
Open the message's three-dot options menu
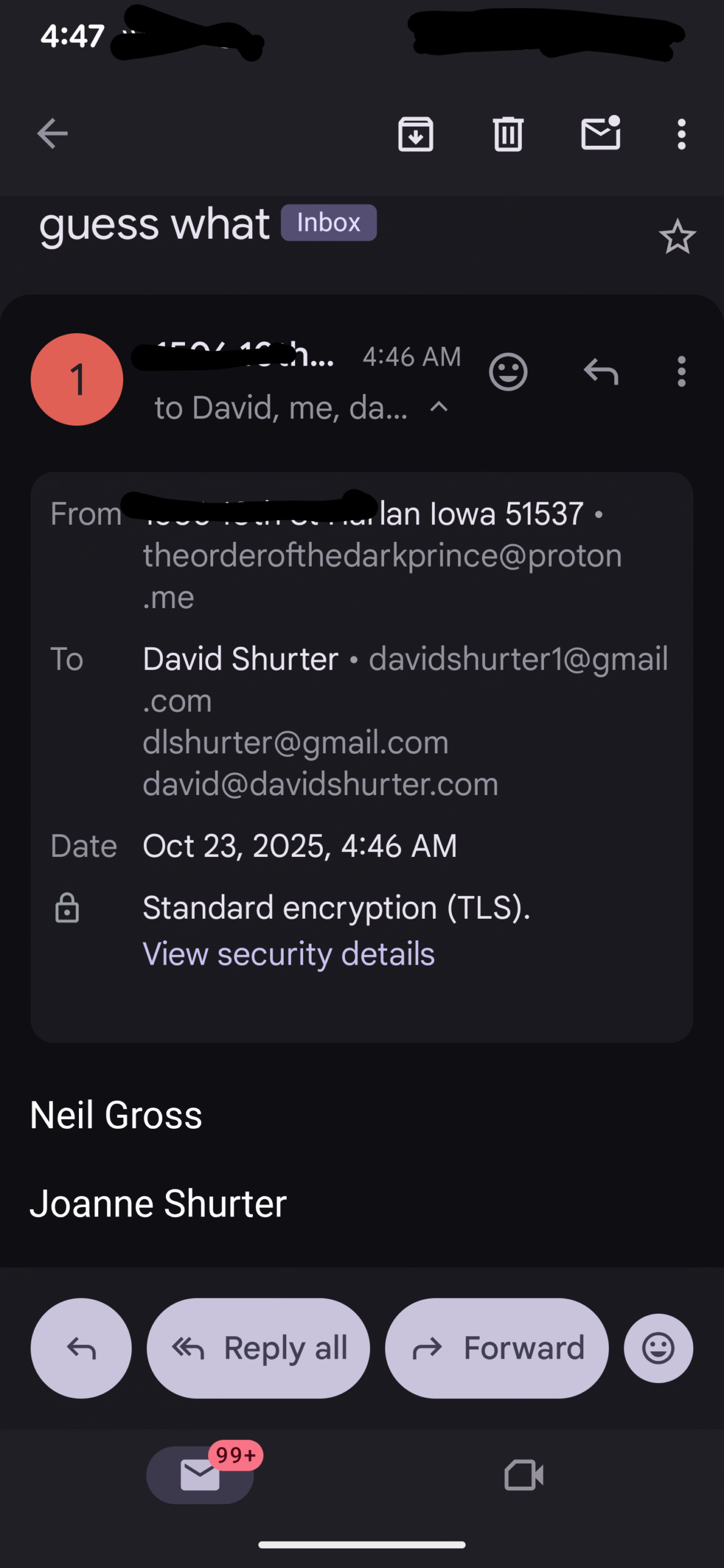681,372
